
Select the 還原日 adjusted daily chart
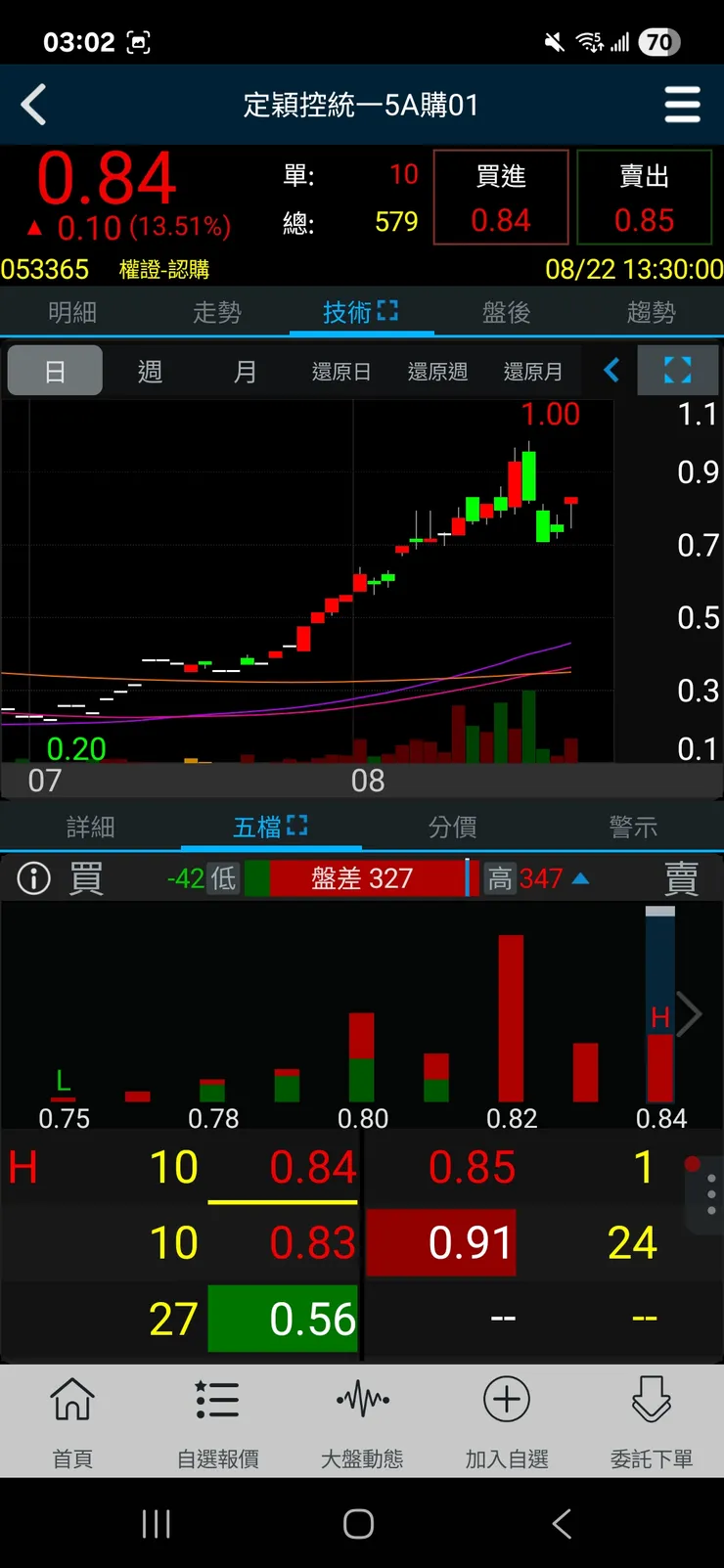click(340, 372)
